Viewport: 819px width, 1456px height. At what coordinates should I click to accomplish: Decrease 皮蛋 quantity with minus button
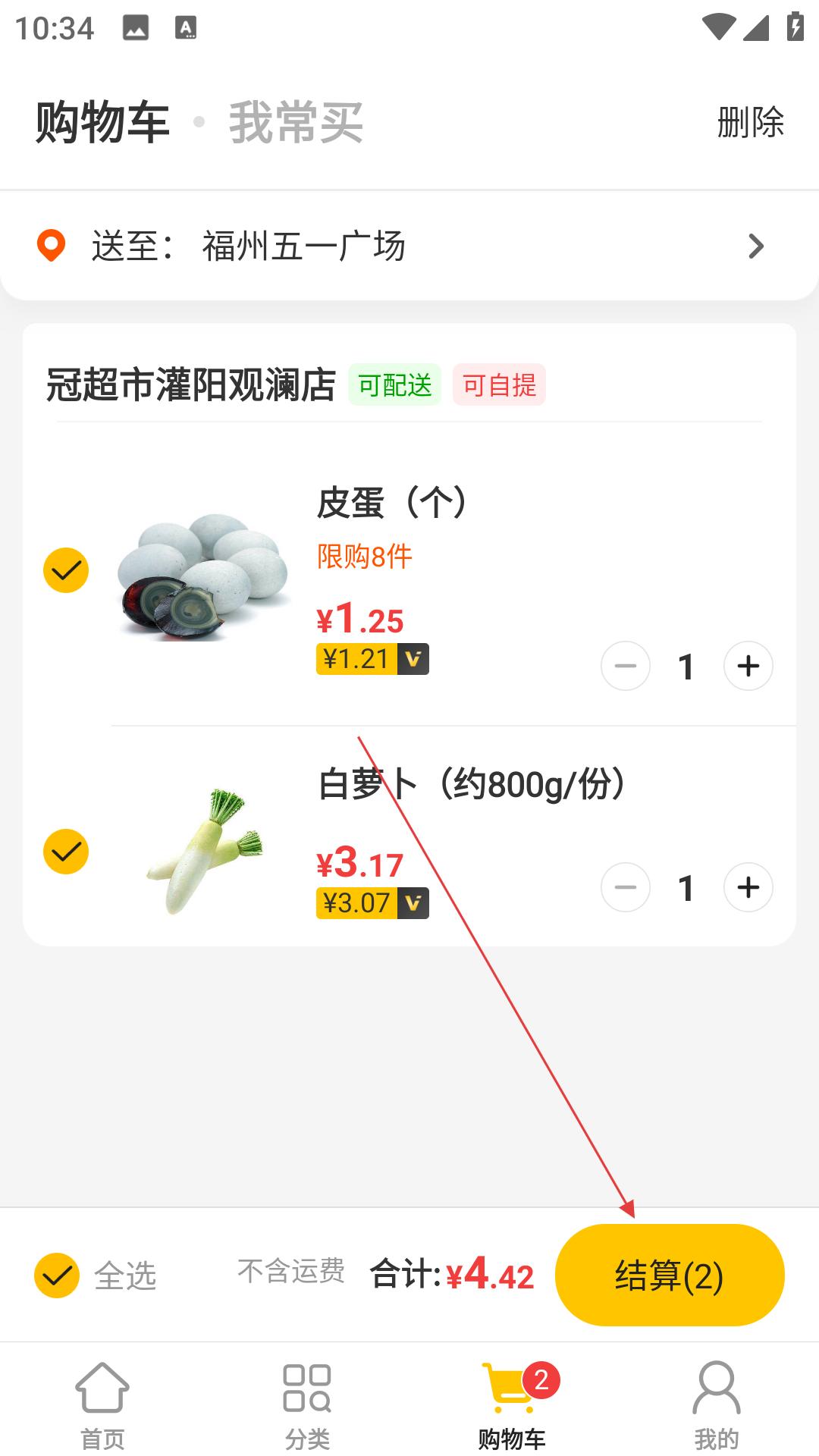pos(626,666)
